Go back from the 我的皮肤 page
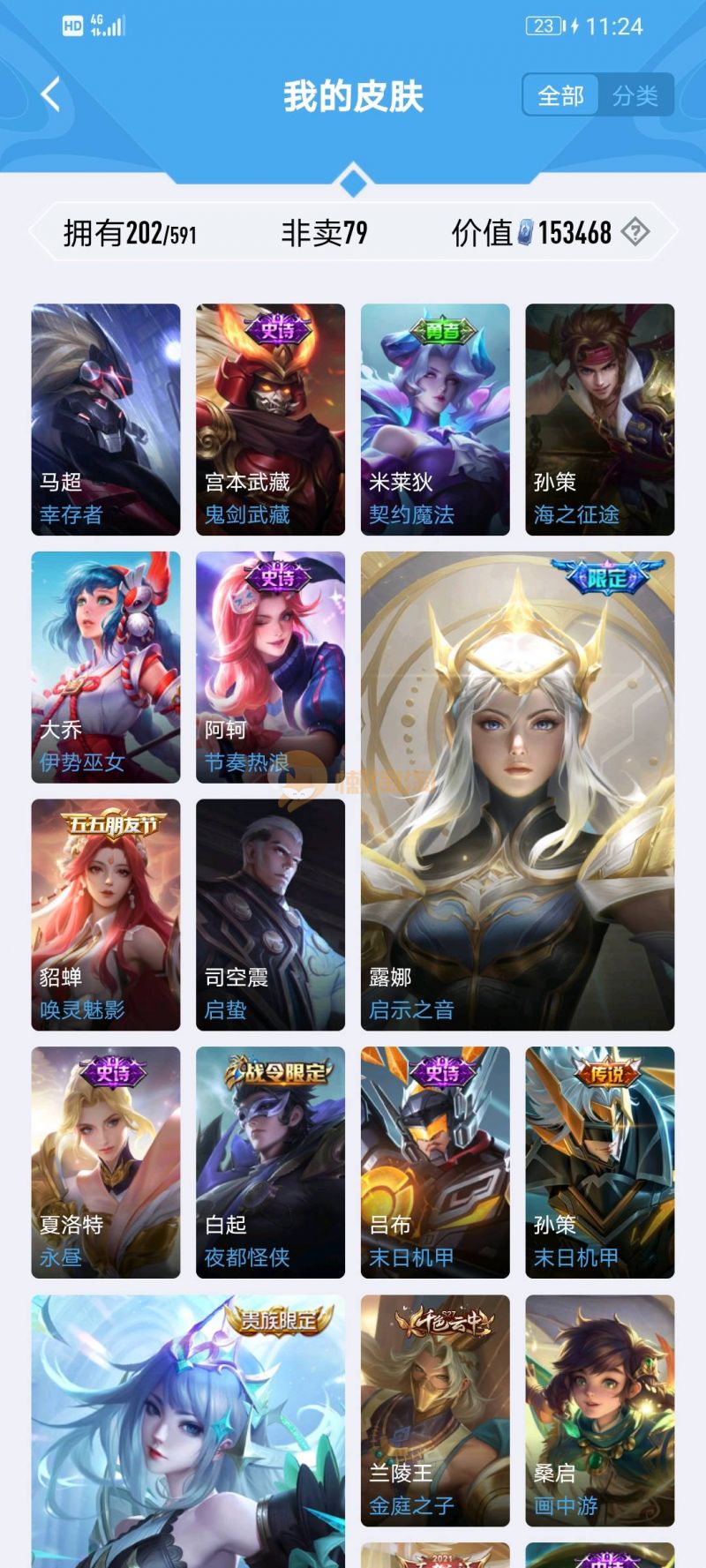706x1568 pixels. coord(51,94)
